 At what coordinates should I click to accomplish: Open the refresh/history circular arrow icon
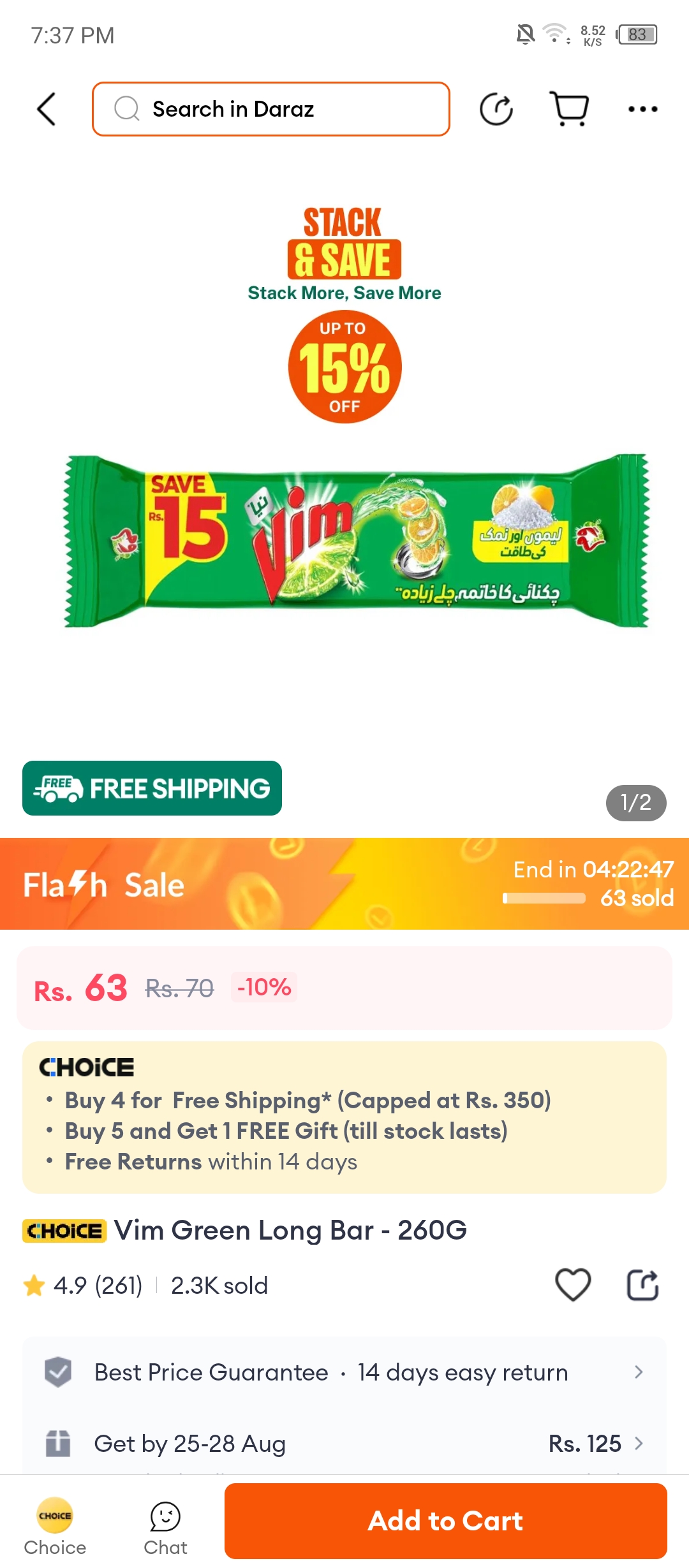coord(496,109)
